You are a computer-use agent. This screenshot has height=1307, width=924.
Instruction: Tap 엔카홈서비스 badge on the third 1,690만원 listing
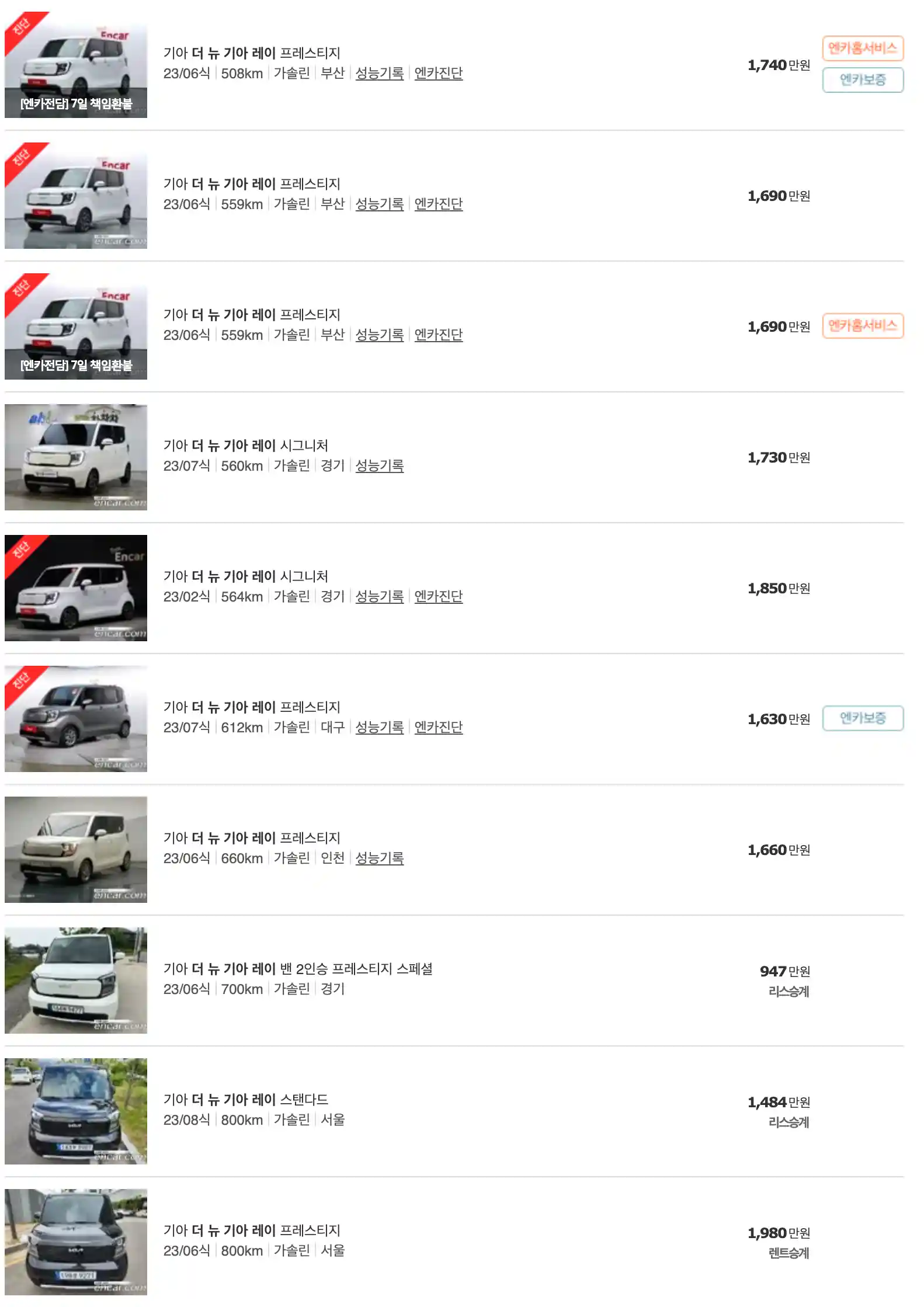[862, 326]
